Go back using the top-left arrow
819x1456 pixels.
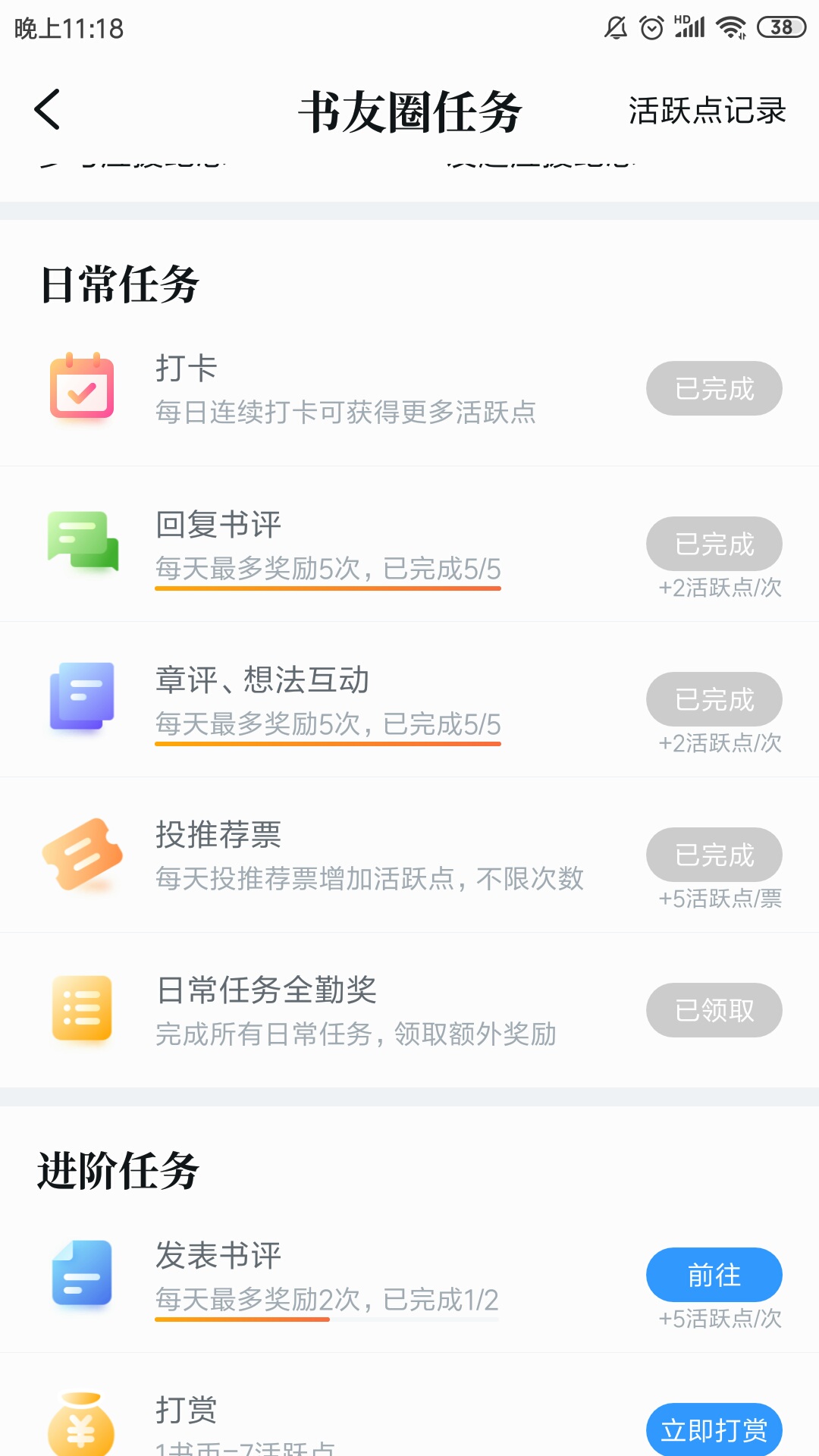click(x=47, y=110)
